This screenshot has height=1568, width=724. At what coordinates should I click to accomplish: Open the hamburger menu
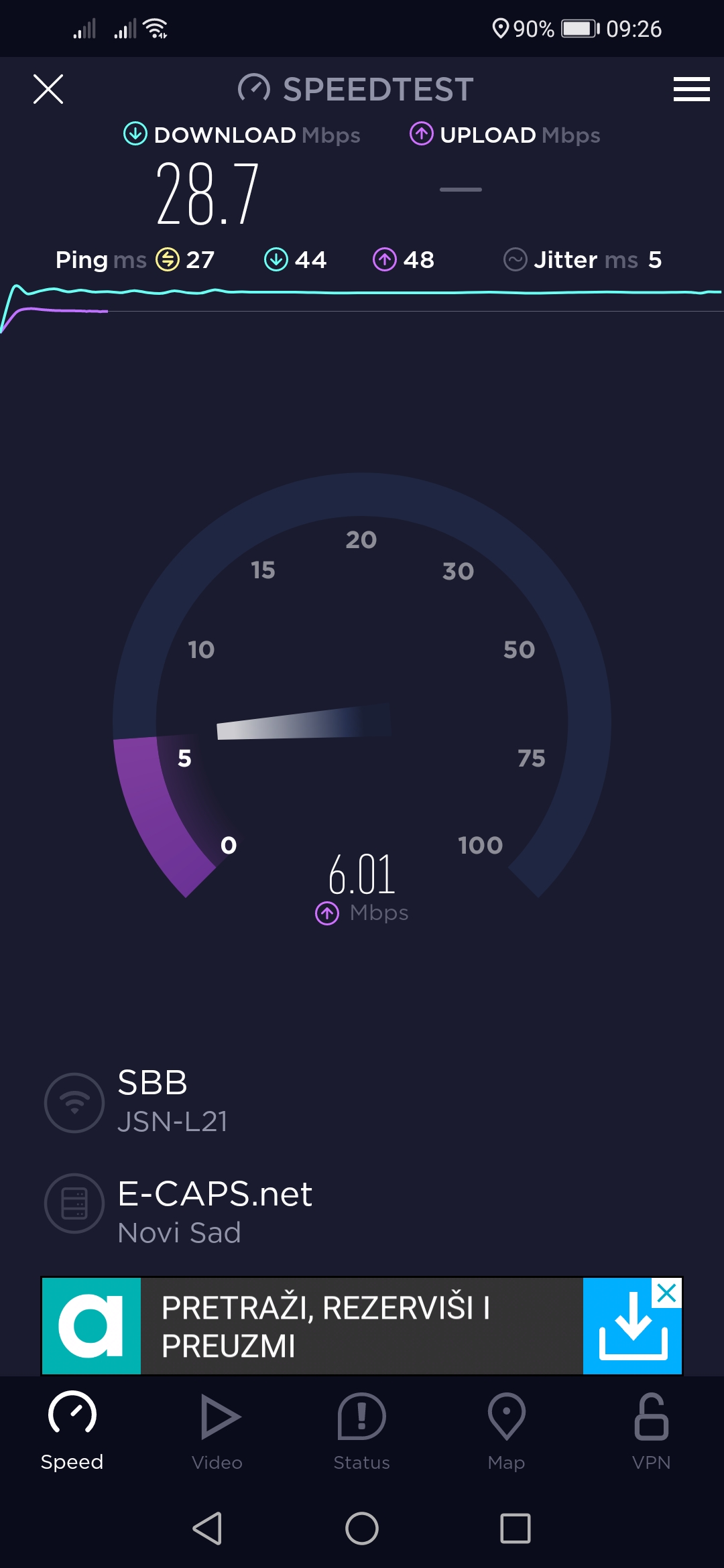pos(691,89)
